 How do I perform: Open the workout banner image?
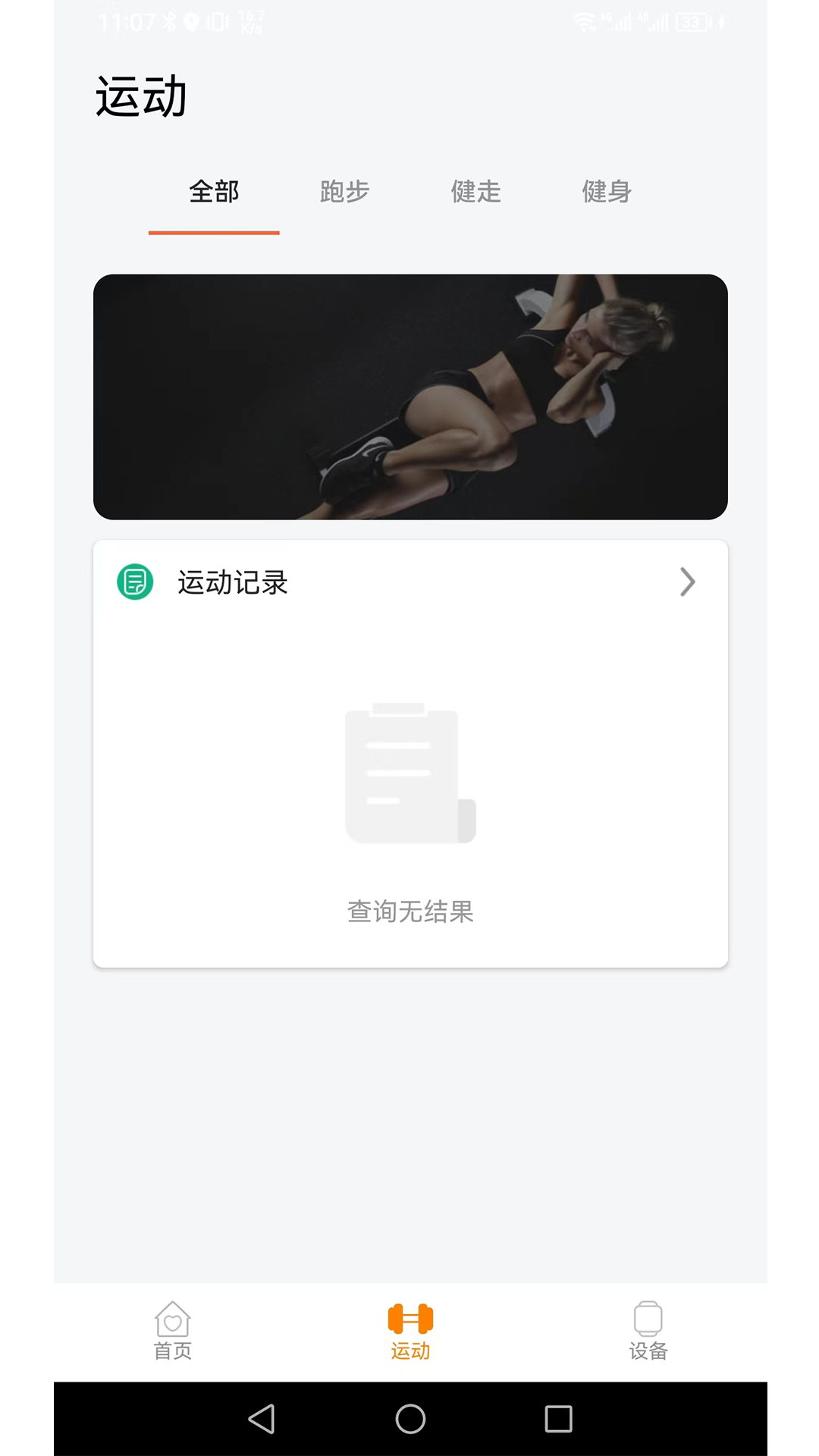409,396
